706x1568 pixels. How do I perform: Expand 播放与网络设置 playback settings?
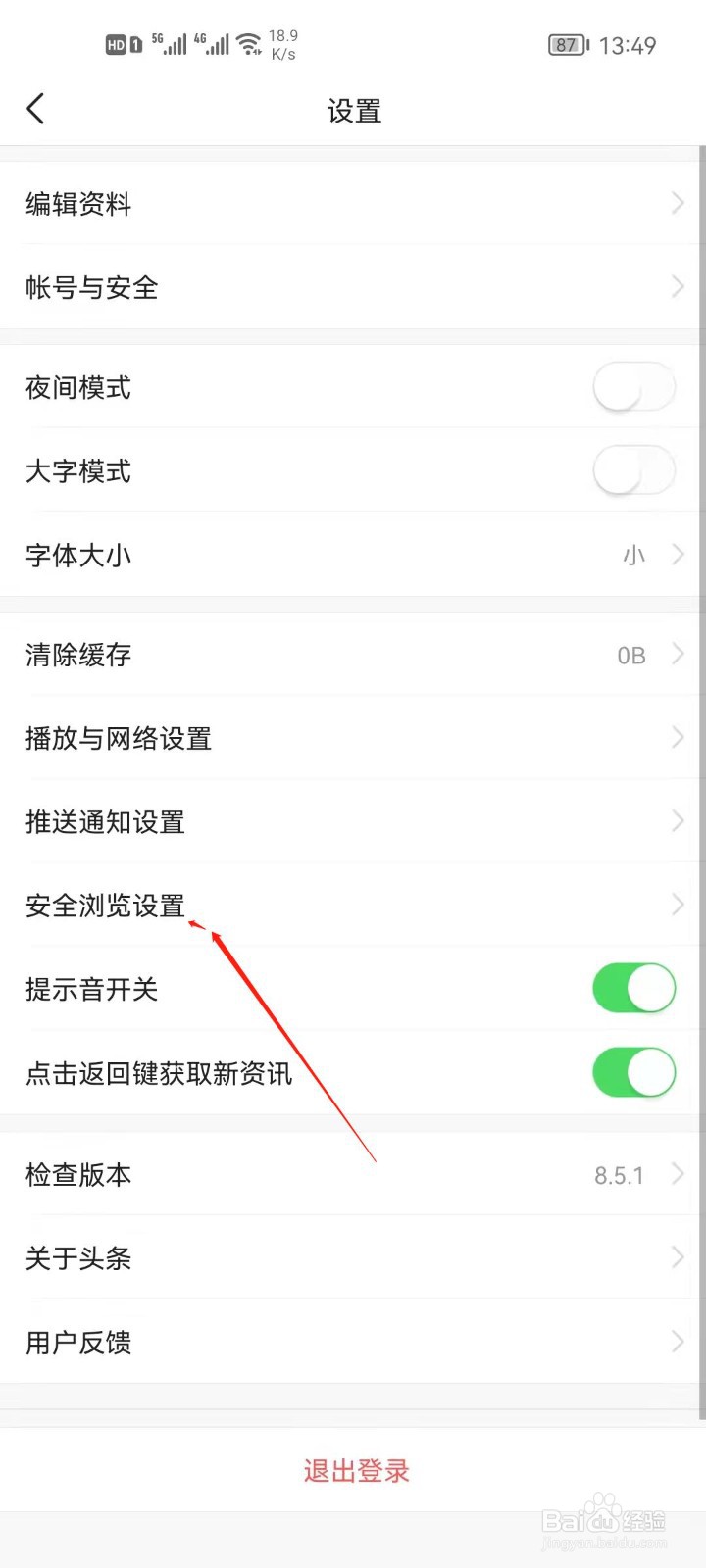pyautogui.click(x=353, y=738)
